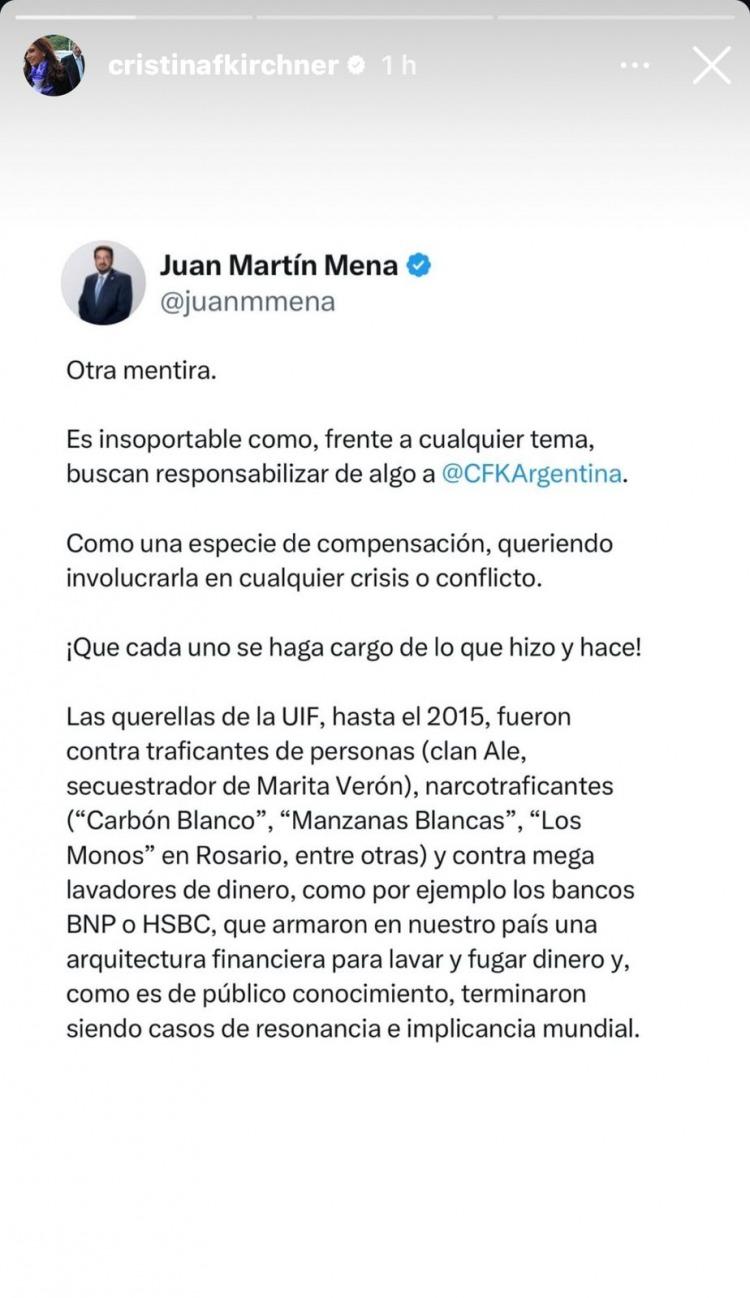Open cristinafkirchner's profile picture
This screenshot has width=750, height=1298.
54,66
